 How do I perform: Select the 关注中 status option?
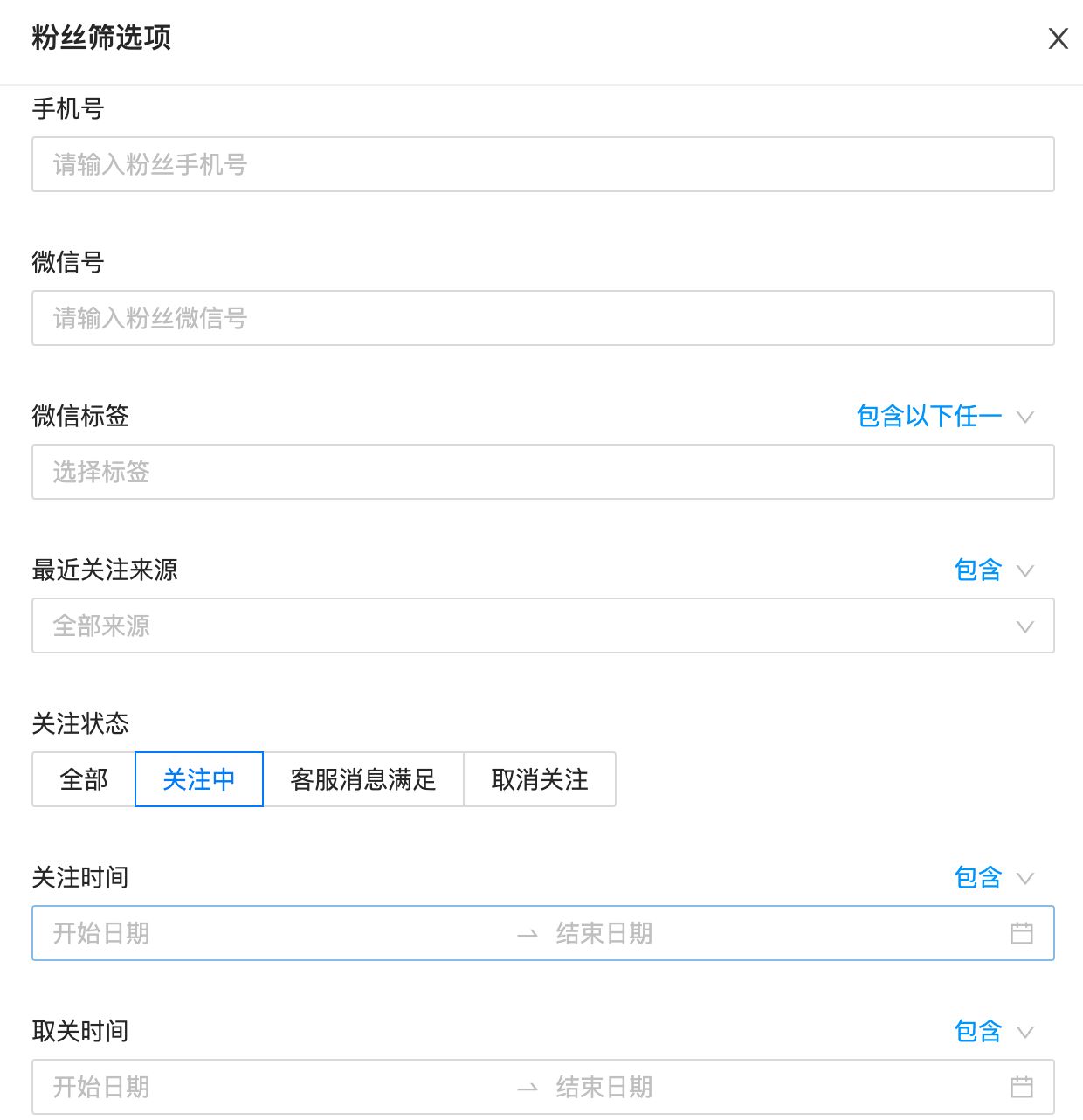(x=199, y=779)
